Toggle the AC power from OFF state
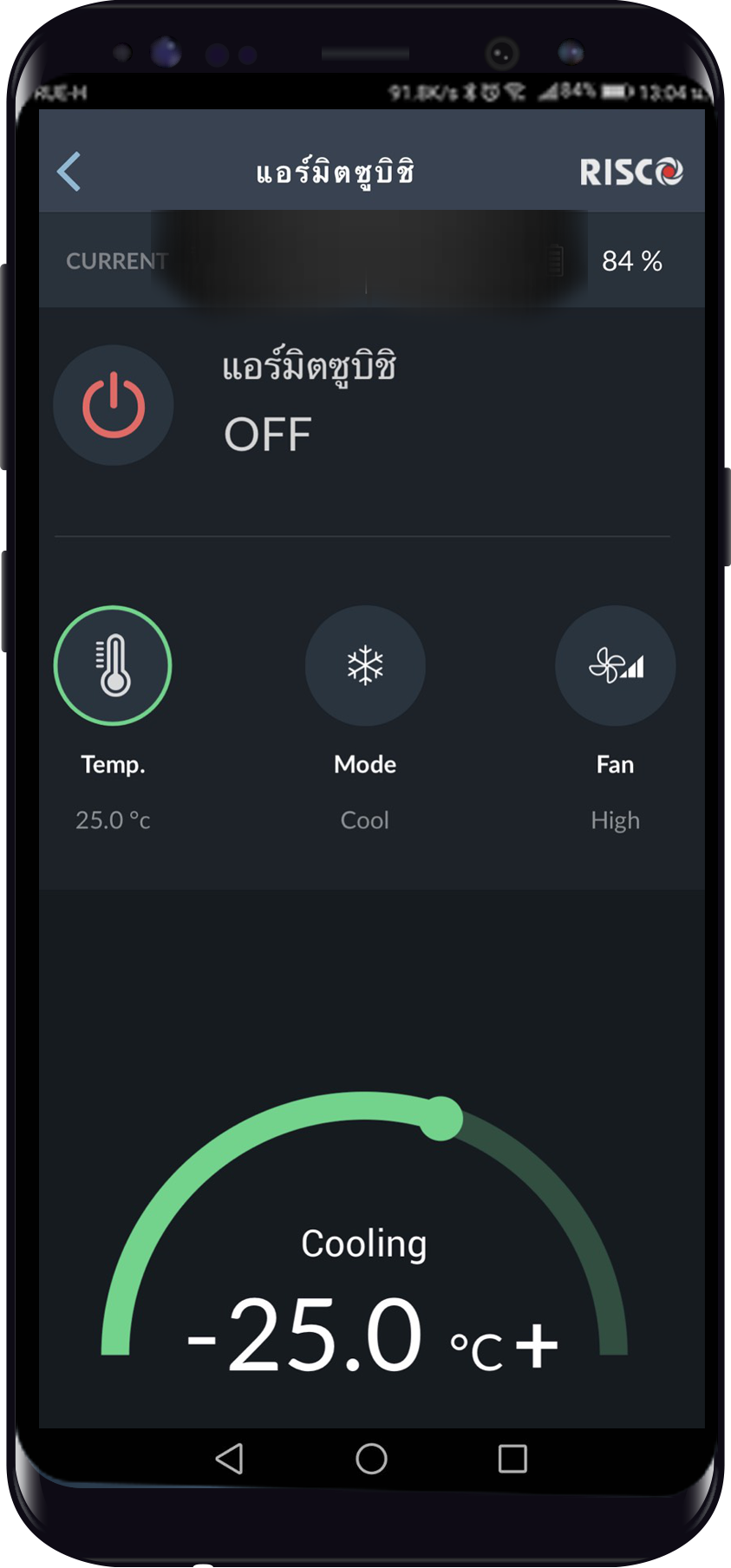The height and width of the screenshot is (1568, 731). coord(113,404)
